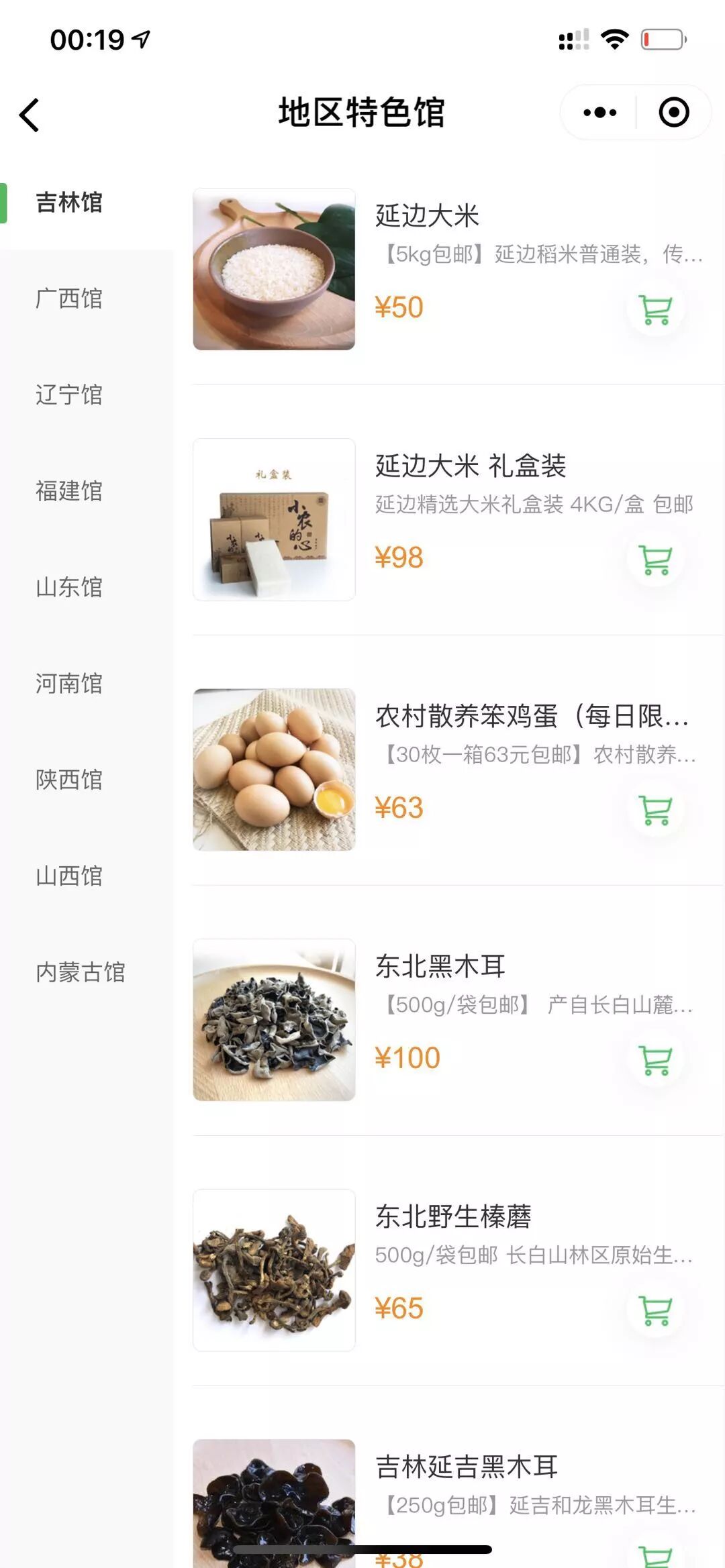Close the mini program with the circle icon
This screenshot has width=725, height=1568.
[x=673, y=113]
